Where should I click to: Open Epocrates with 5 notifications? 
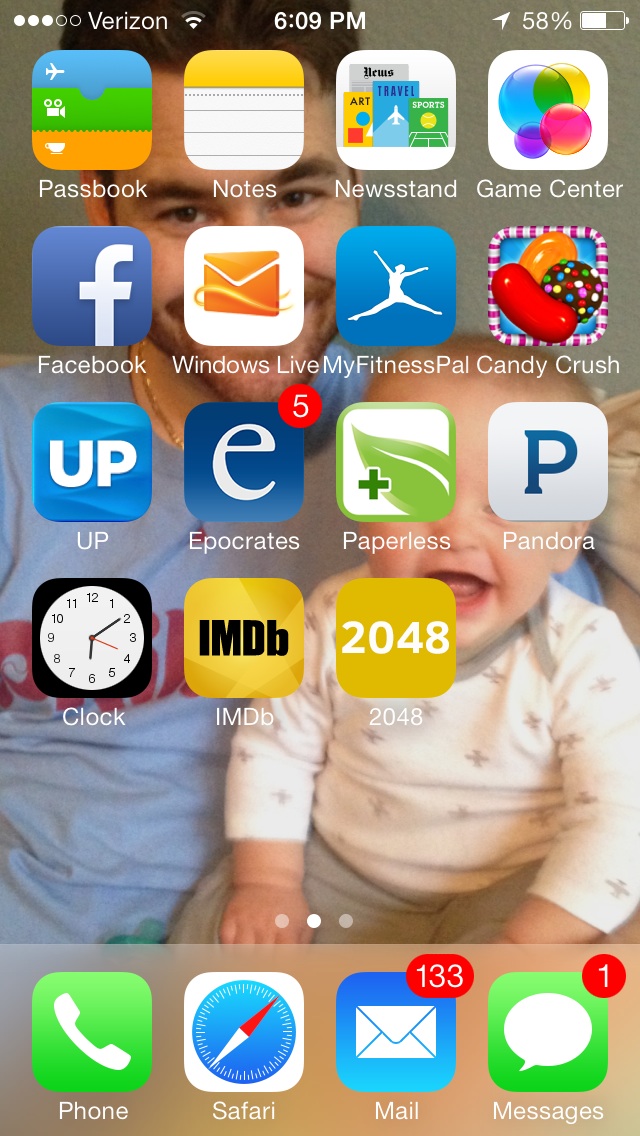click(244, 462)
